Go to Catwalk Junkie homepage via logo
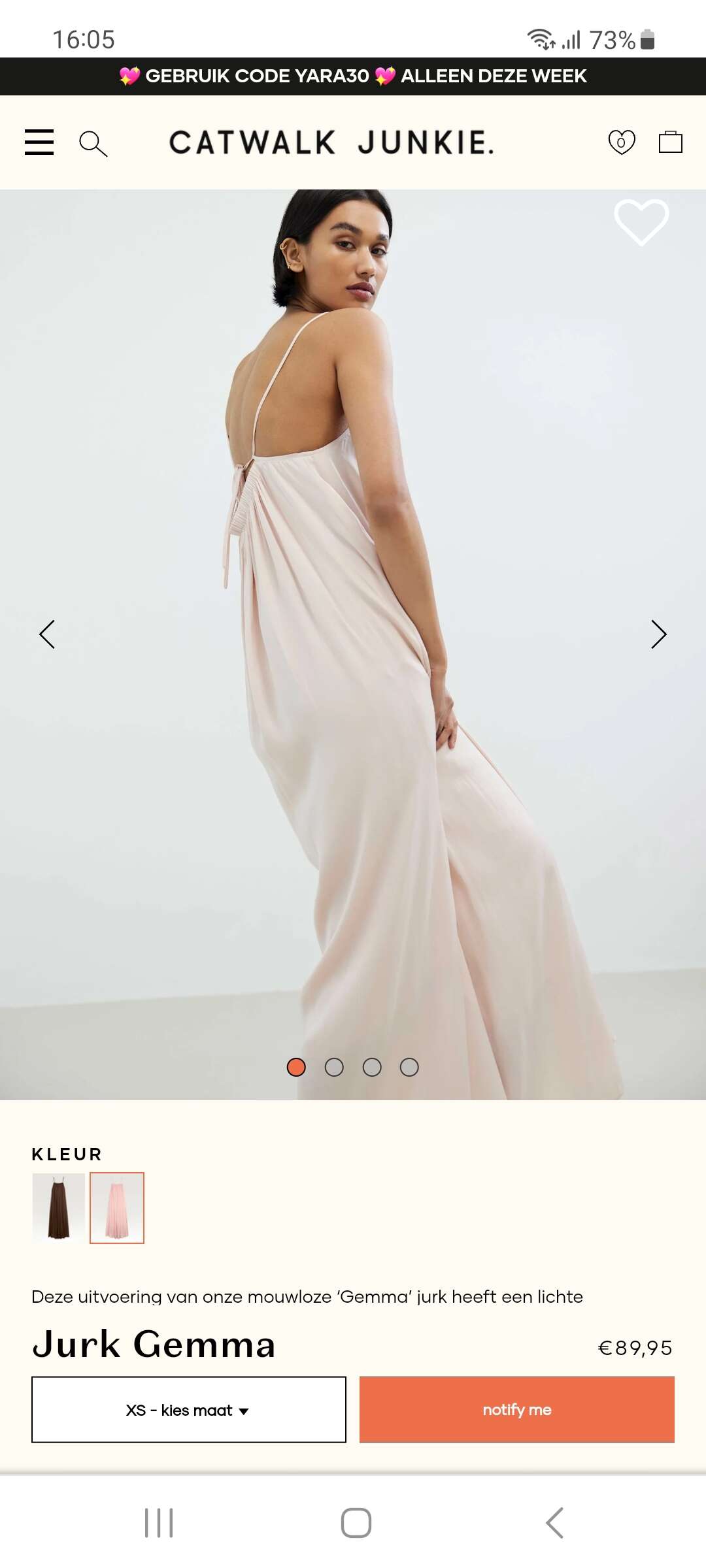 331,142
